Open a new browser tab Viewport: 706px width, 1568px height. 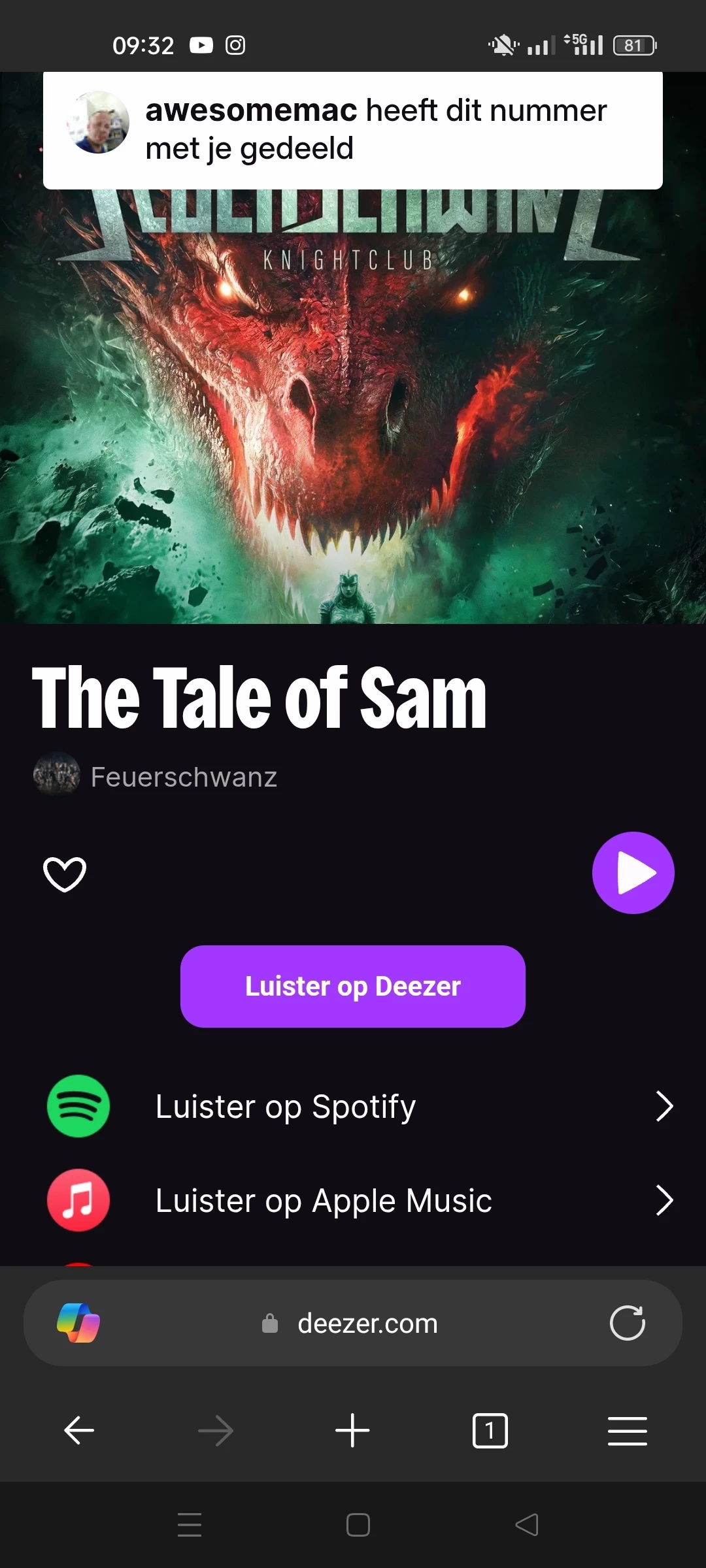pos(352,1431)
